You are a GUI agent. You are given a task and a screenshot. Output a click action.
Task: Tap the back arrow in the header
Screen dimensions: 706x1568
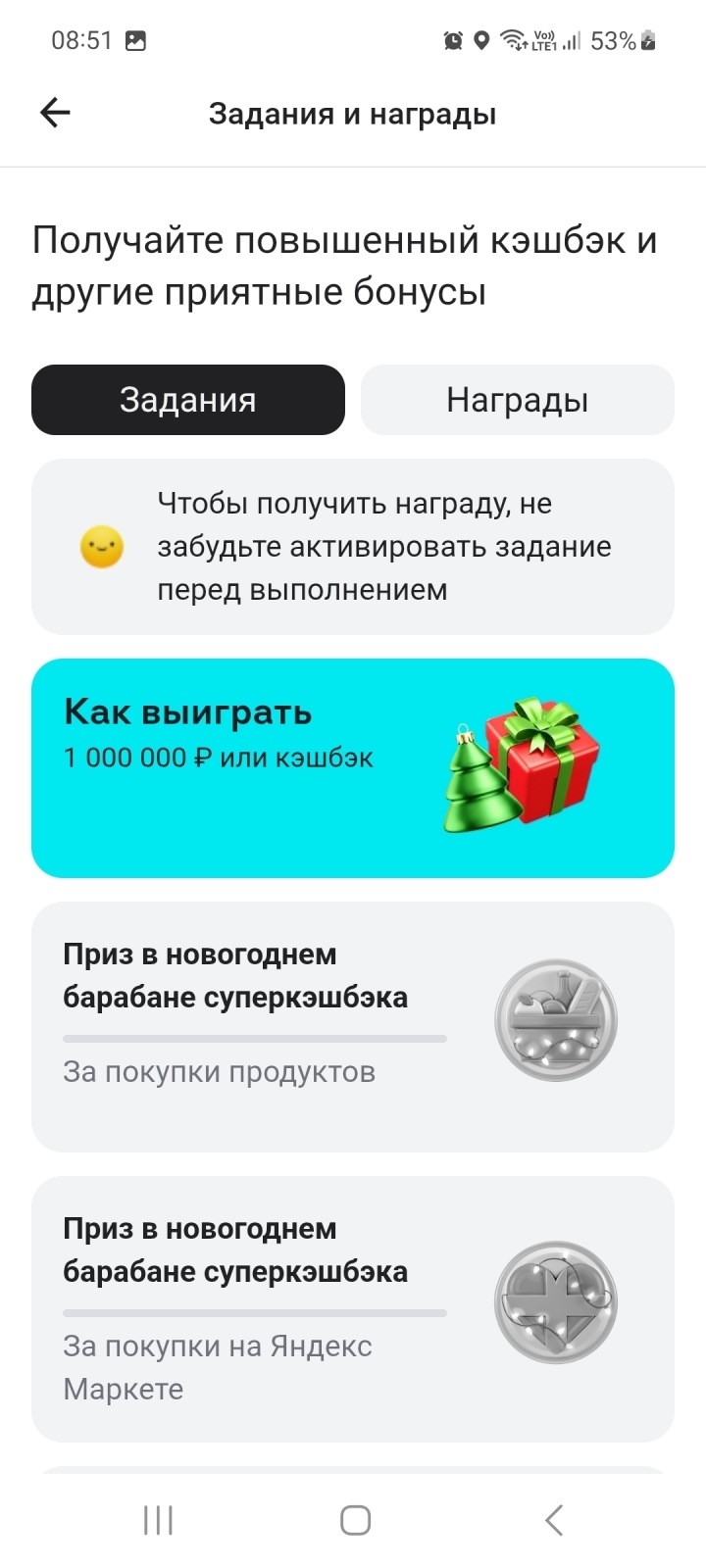tap(55, 112)
